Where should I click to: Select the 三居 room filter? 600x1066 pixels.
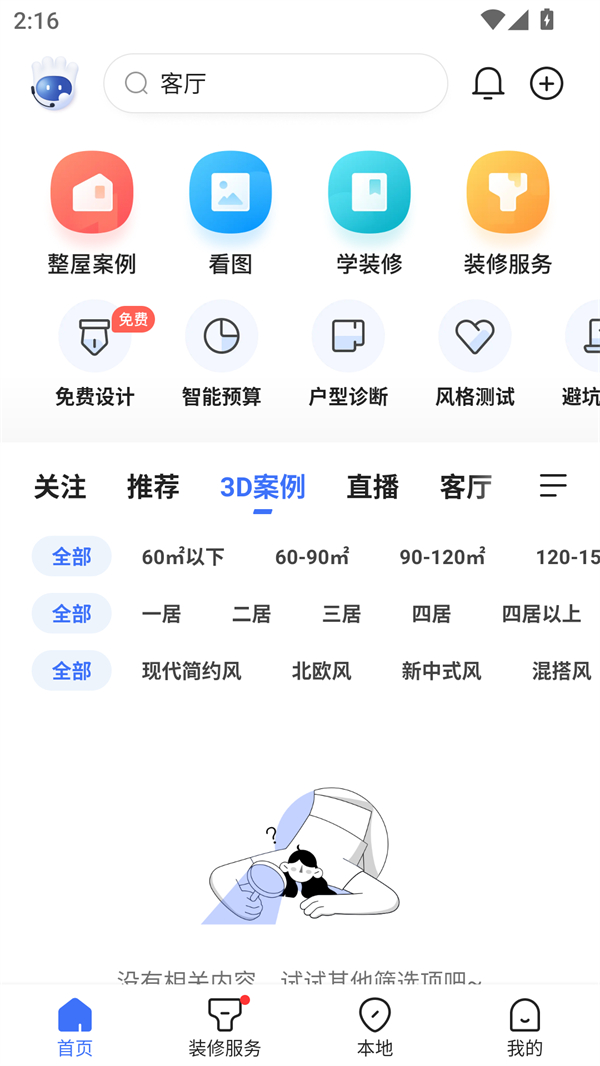point(341,613)
